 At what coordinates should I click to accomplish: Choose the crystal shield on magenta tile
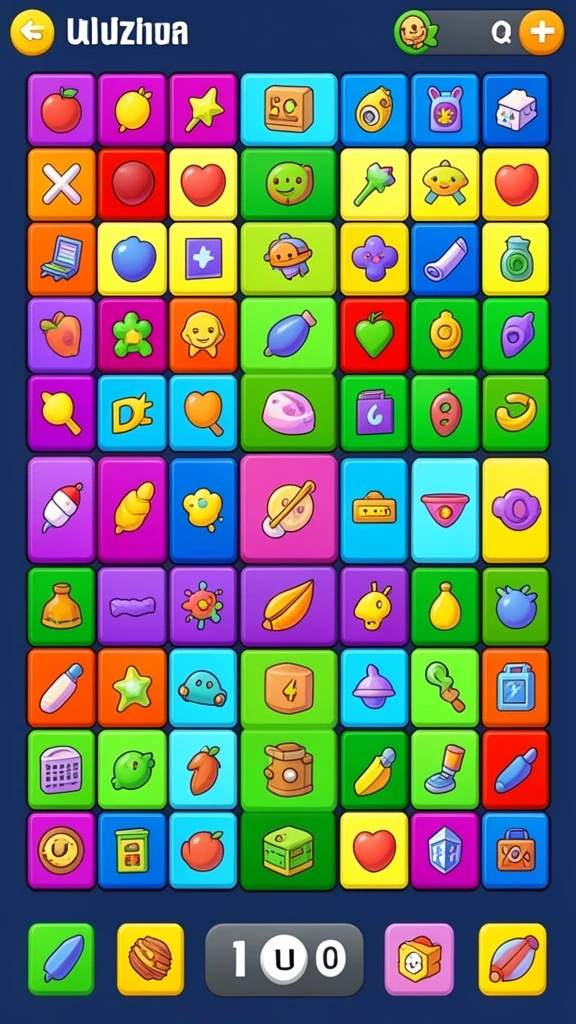445,850
